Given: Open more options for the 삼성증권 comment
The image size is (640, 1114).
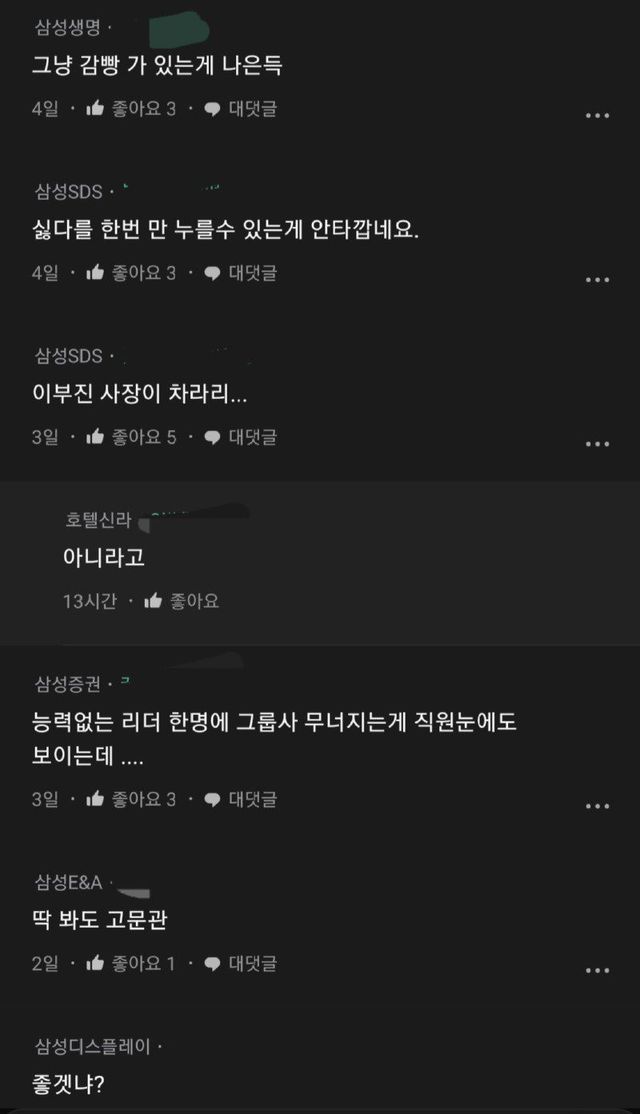Looking at the screenshot, I should [x=597, y=806].
